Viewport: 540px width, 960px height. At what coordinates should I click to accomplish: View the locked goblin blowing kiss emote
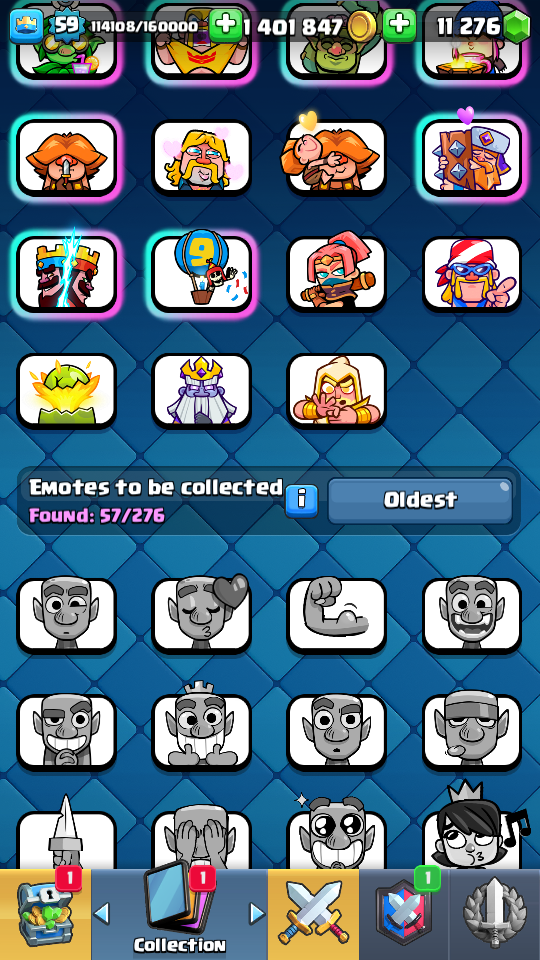(x=201, y=615)
